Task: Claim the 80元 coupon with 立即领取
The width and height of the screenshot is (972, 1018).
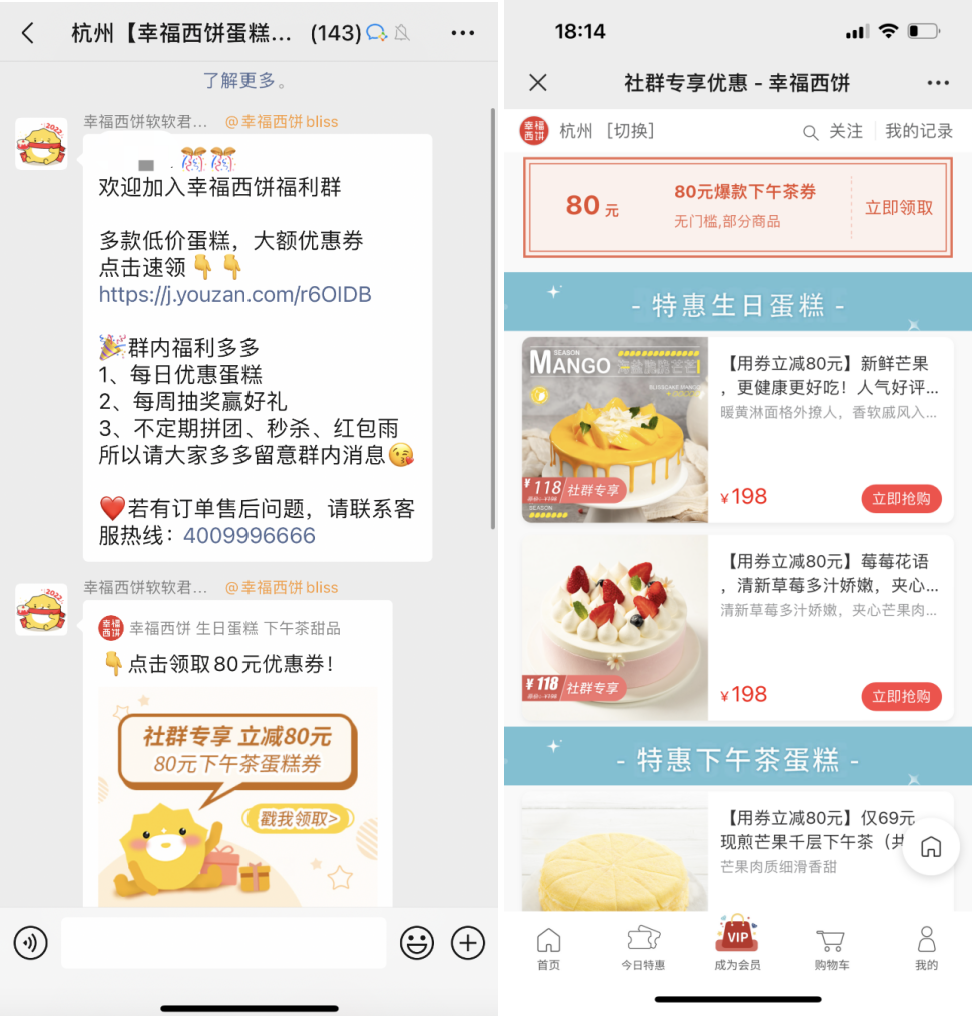Action: (898, 208)
